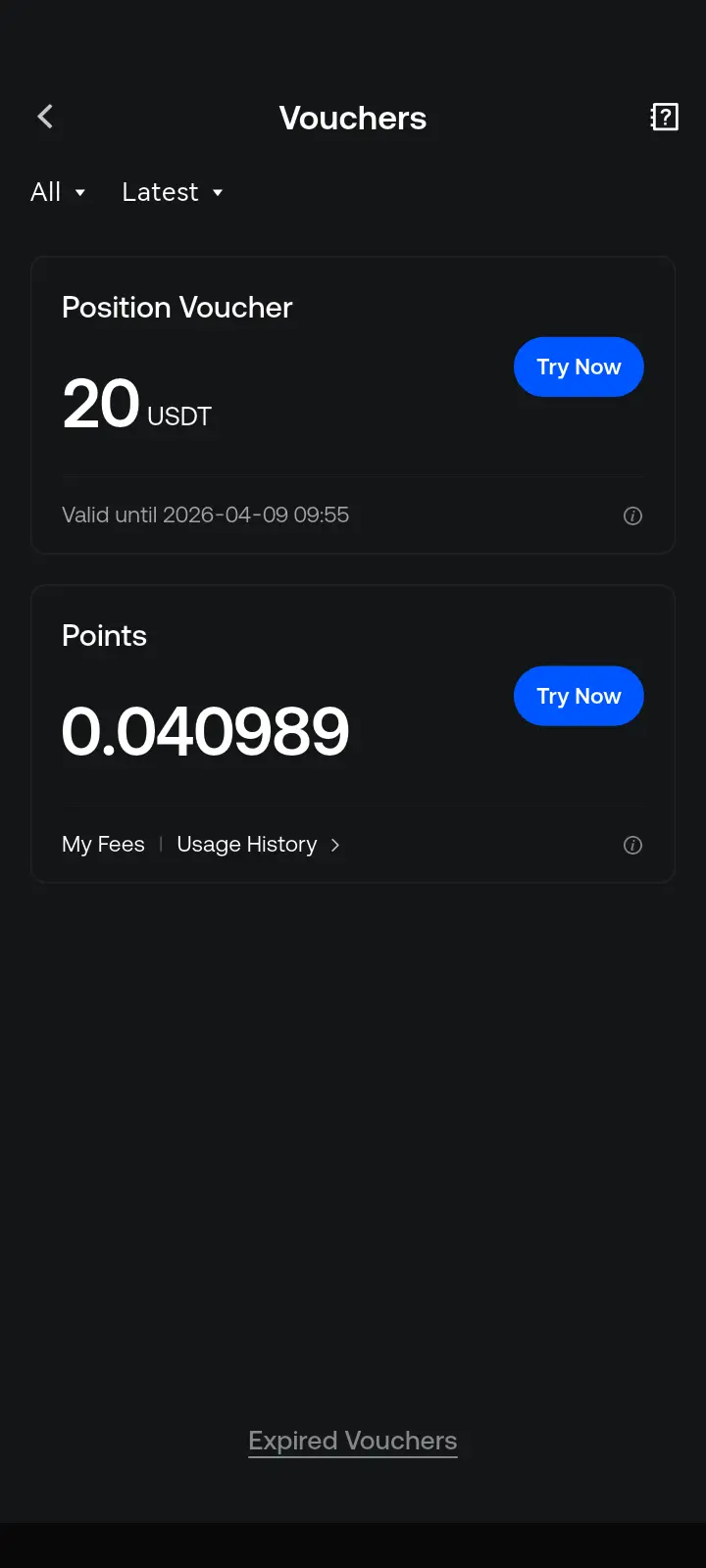706x1568 pixels.
Task: Open Expired Vouchers list
Action: [x=353, y=1440]
